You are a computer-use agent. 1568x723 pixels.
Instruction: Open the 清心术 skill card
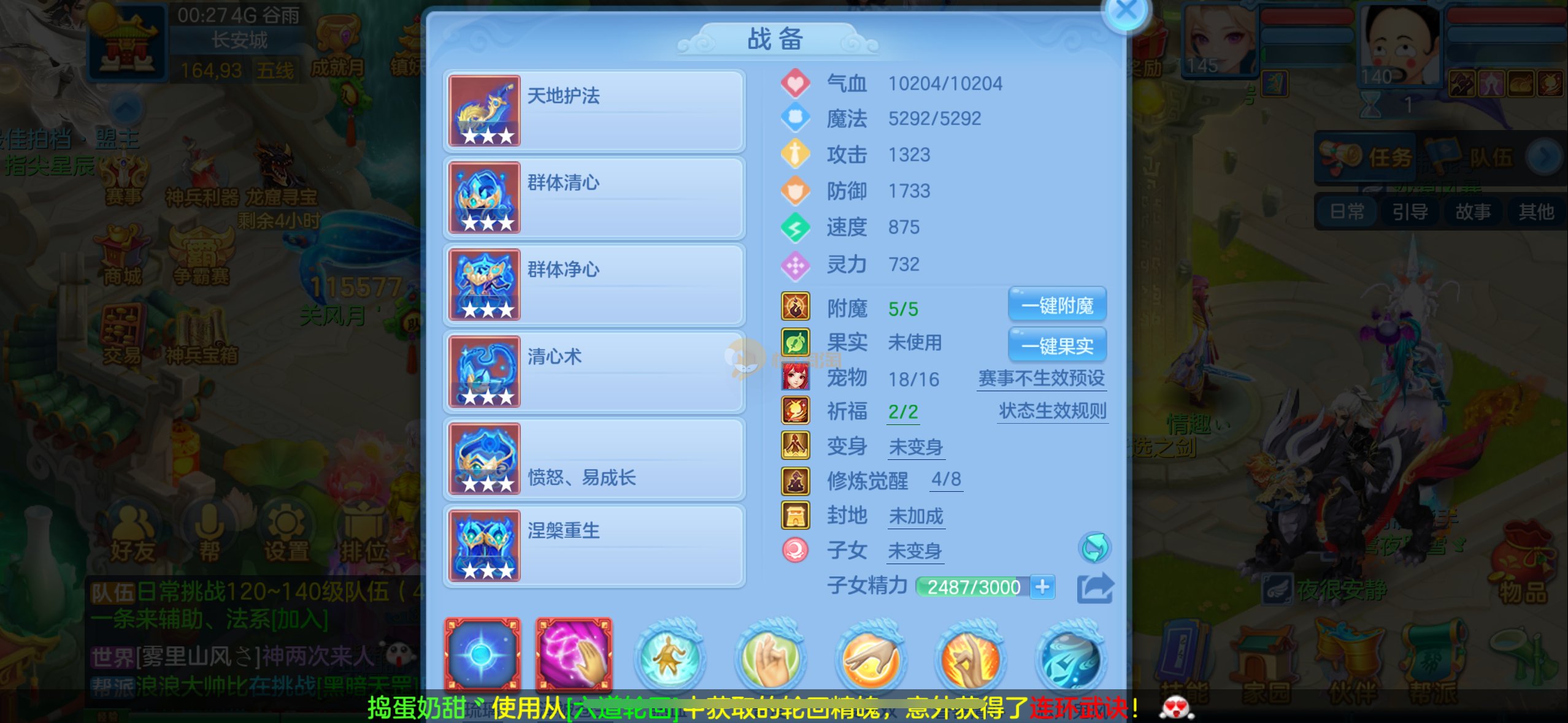[593, 372]
